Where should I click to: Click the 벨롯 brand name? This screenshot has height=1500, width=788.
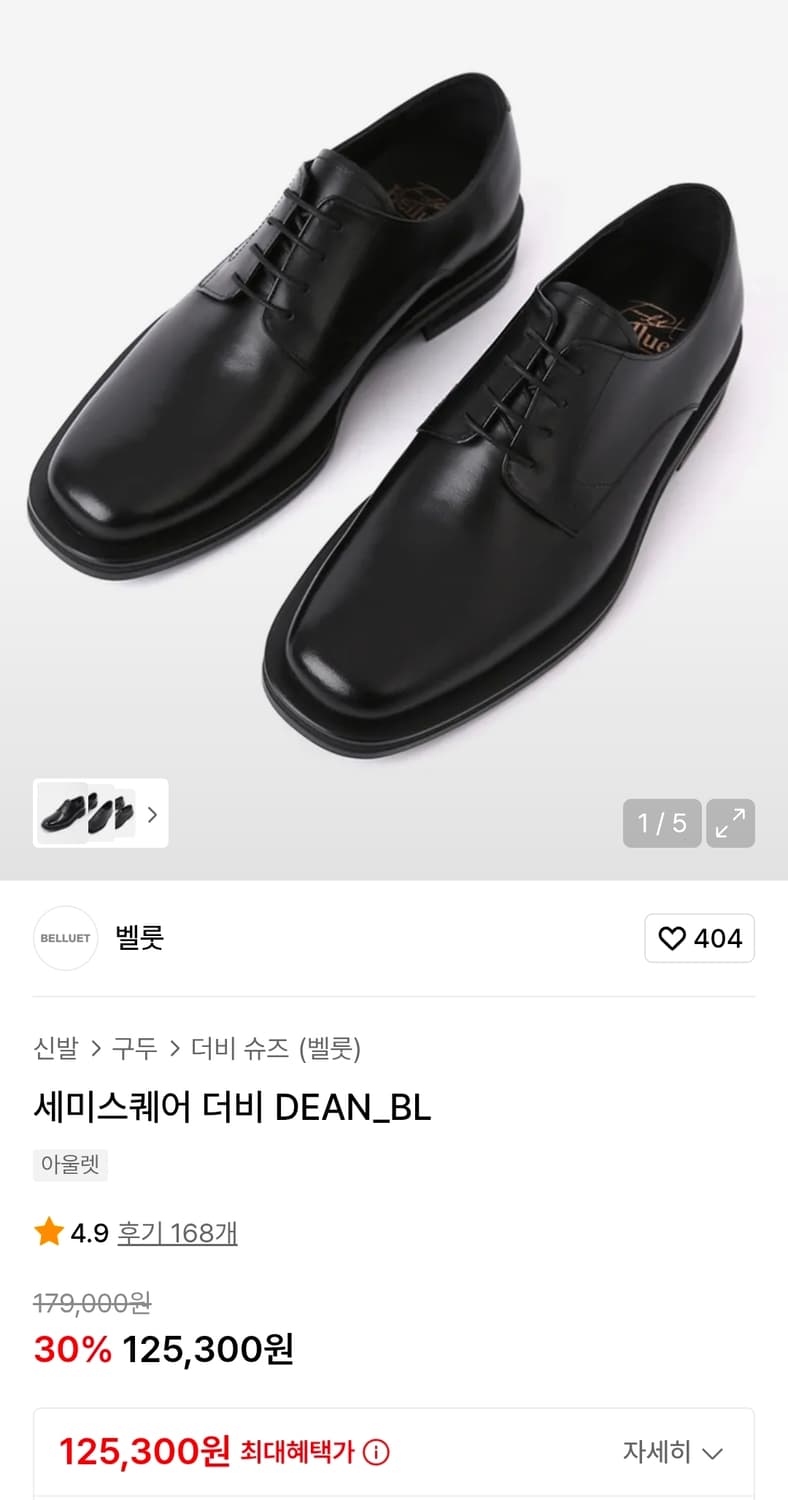[140, 938]
